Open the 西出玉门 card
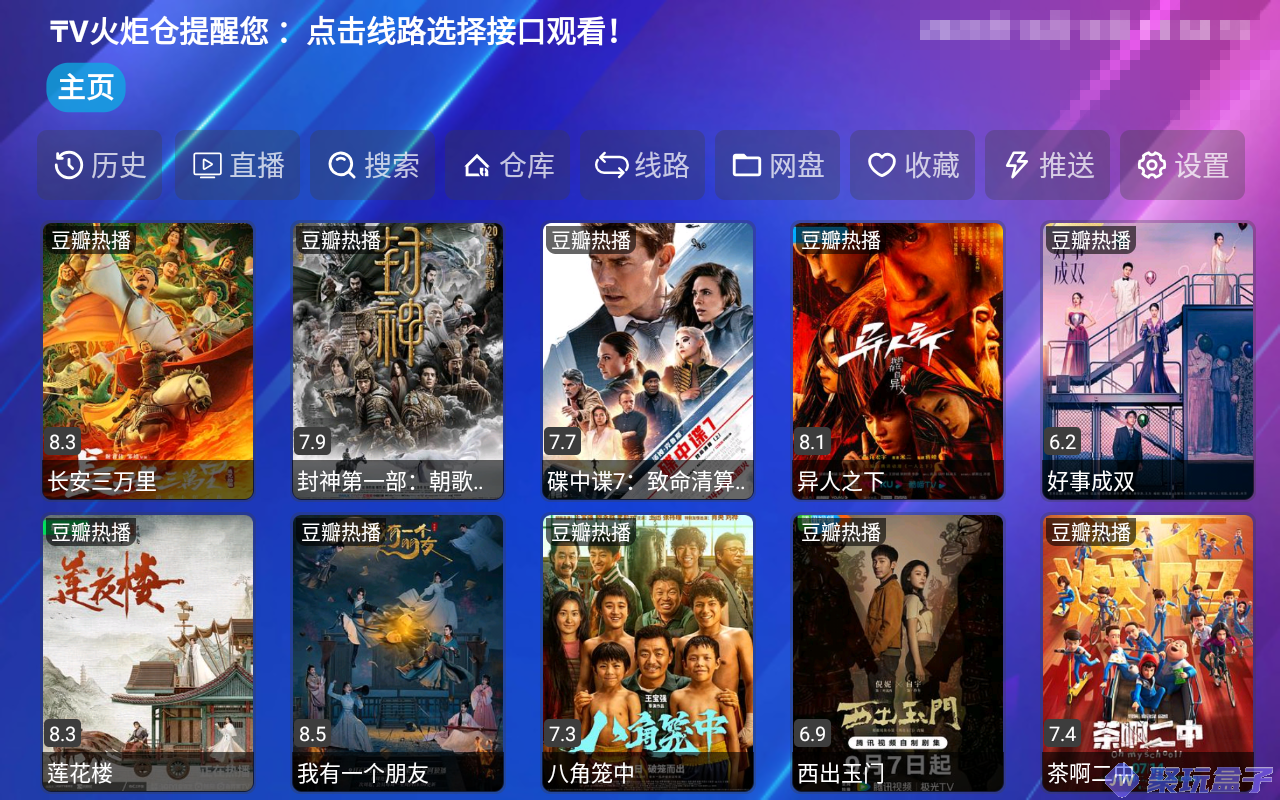This screenshot has width=1280, height=800. coord(898,652)
